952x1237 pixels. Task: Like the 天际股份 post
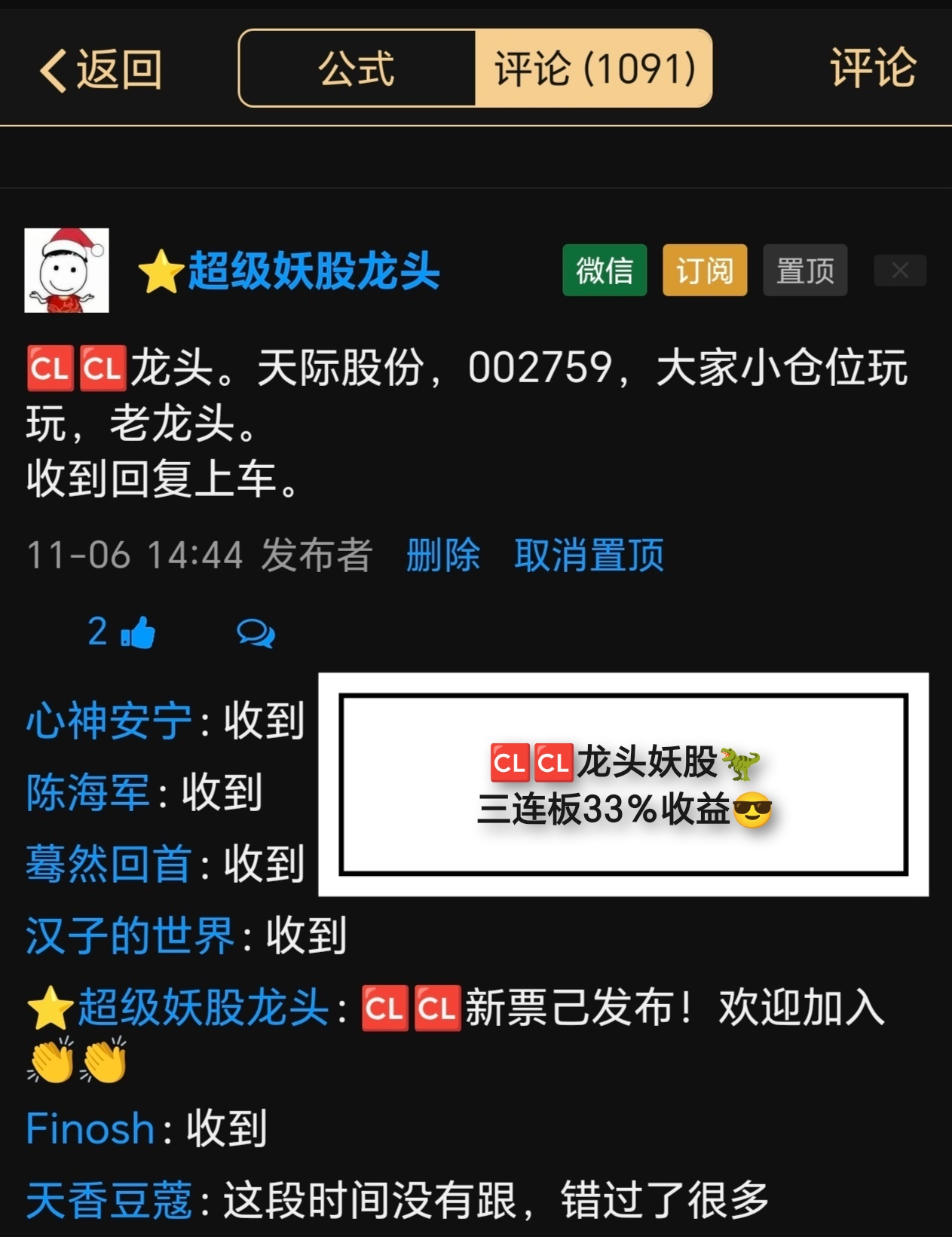pyautogui.click(x=136, y=632)
